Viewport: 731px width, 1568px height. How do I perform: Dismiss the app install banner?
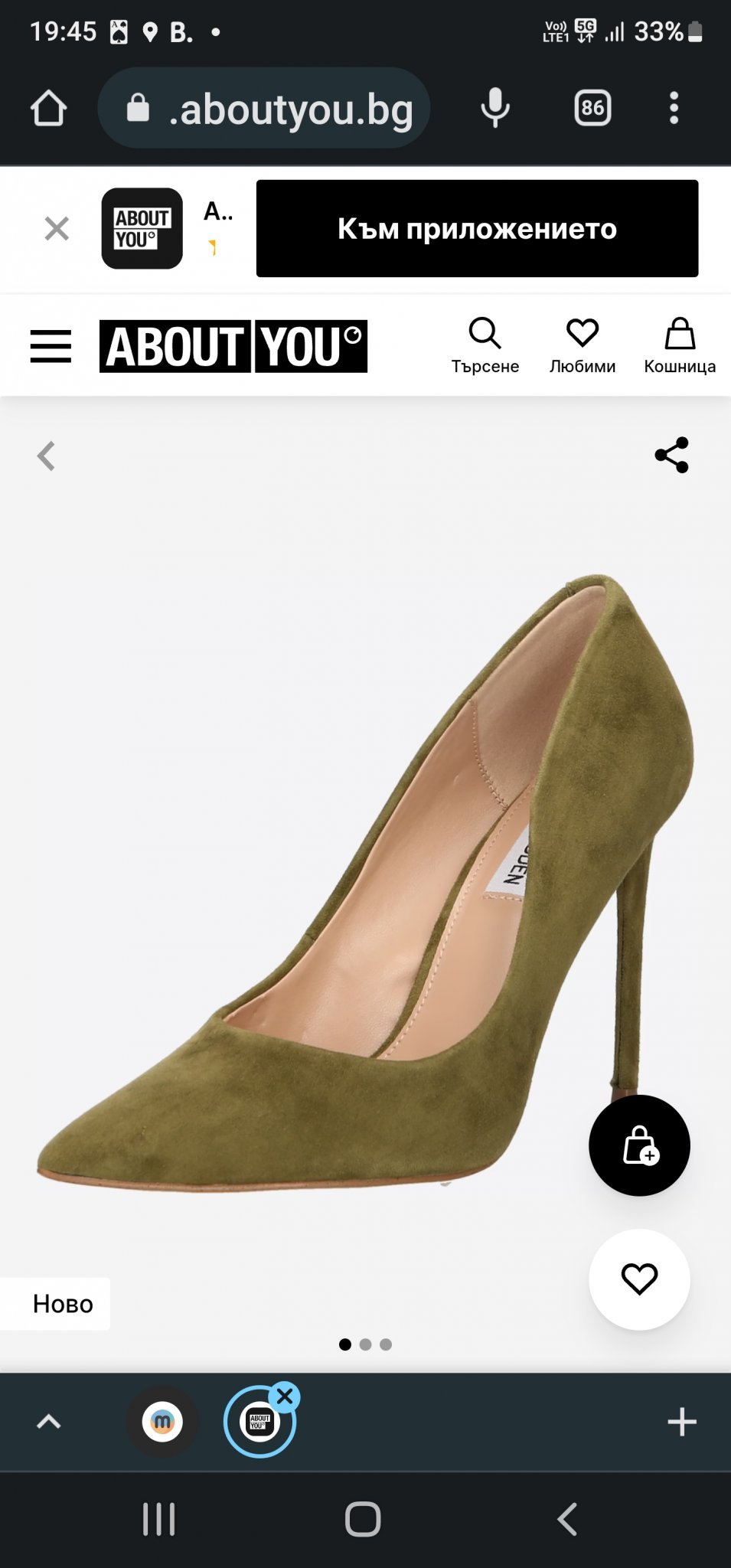57,228
